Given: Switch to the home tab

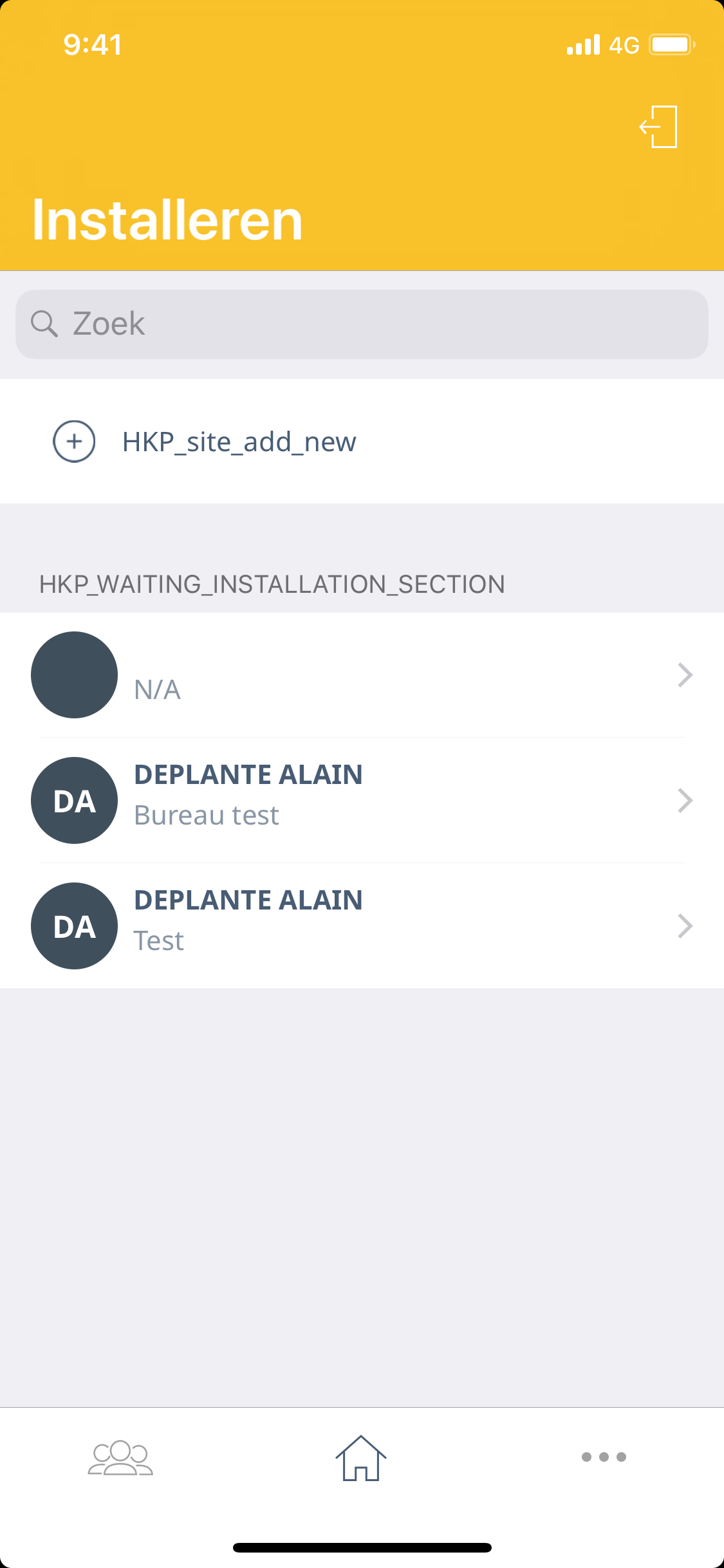Looking at the screenshot, I should pos(361,1459).
